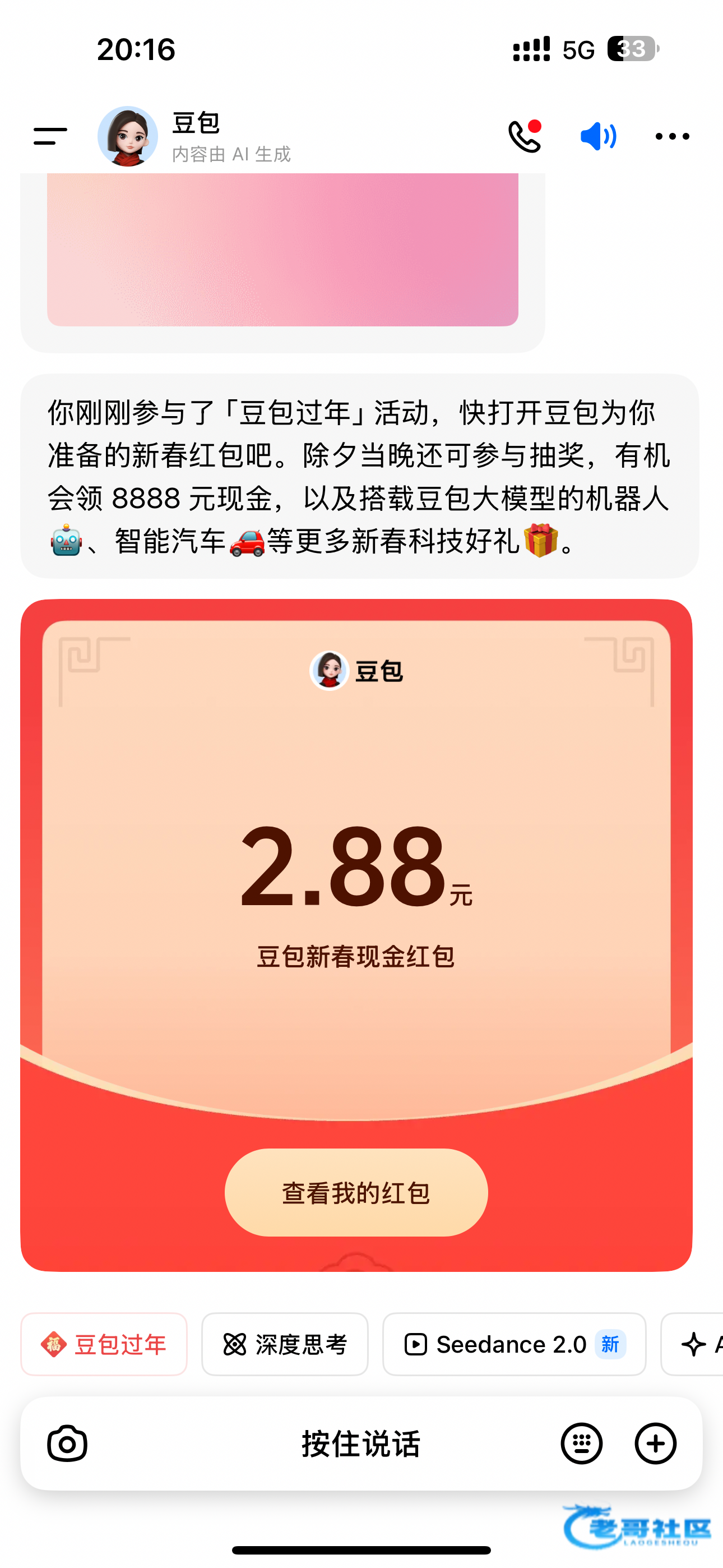Choose the Seedance 2.0 chip
The width and height of the screenshot is (723, 1568).
click(x=513, y=1344)
